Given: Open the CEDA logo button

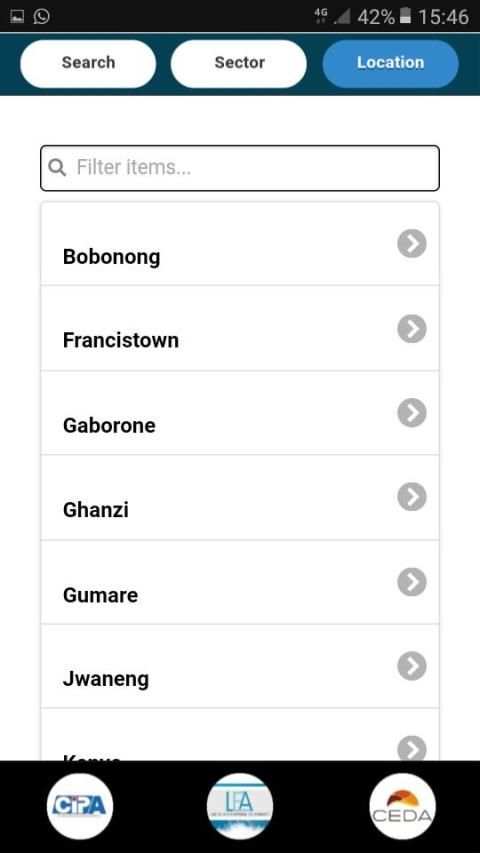Looking at the screenshot, I should tap(402, 806).
